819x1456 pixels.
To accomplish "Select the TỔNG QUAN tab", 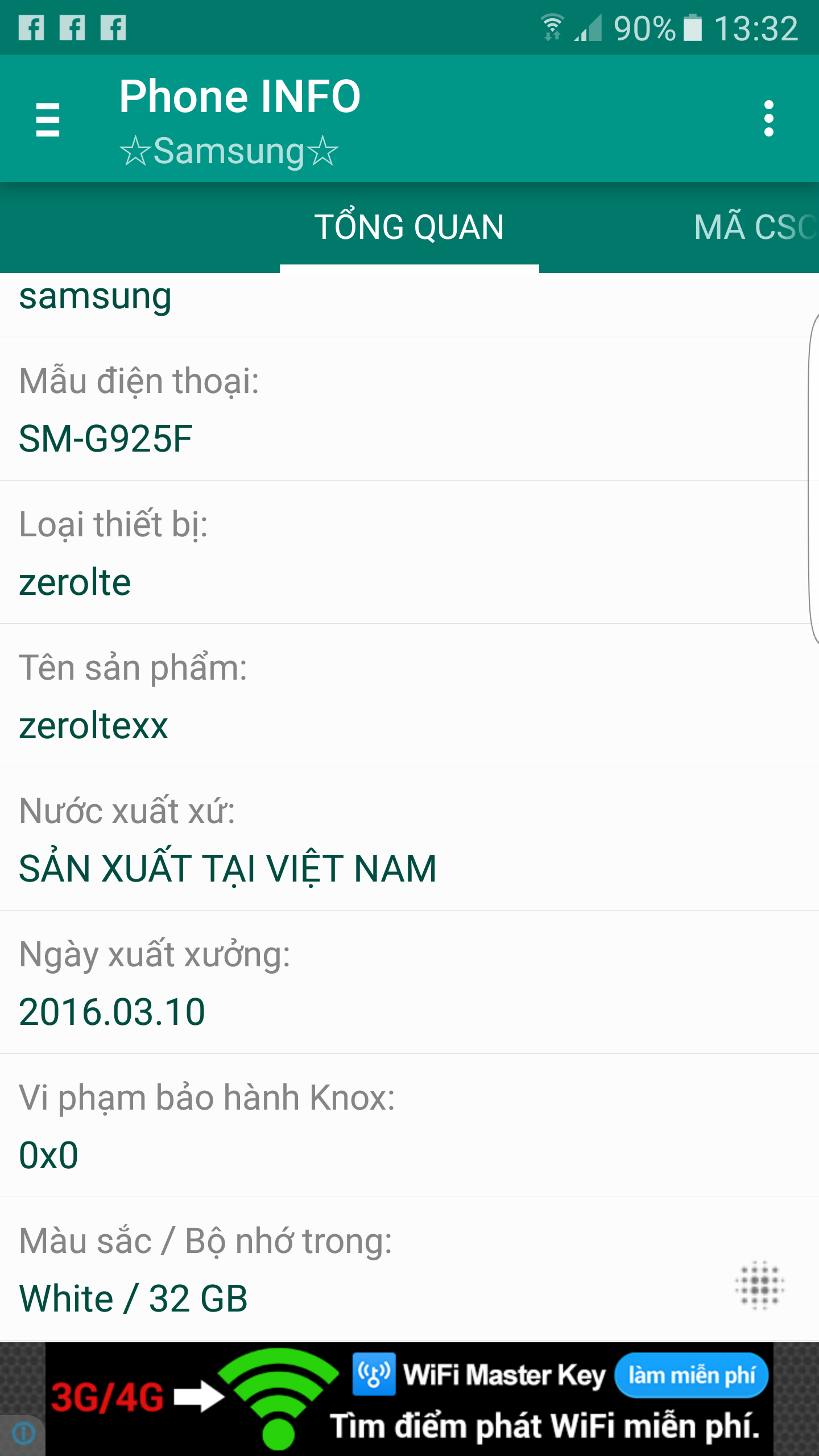I will click(409, 227).
